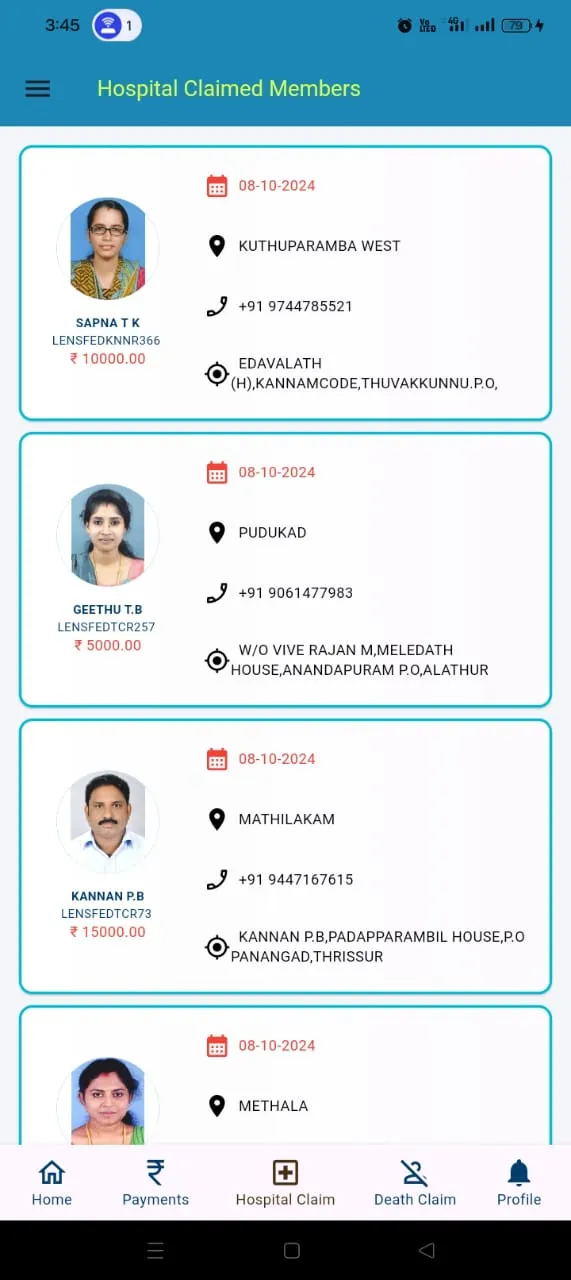
Task: Open the hamburger drawer menu
Action: coord(37,88)
